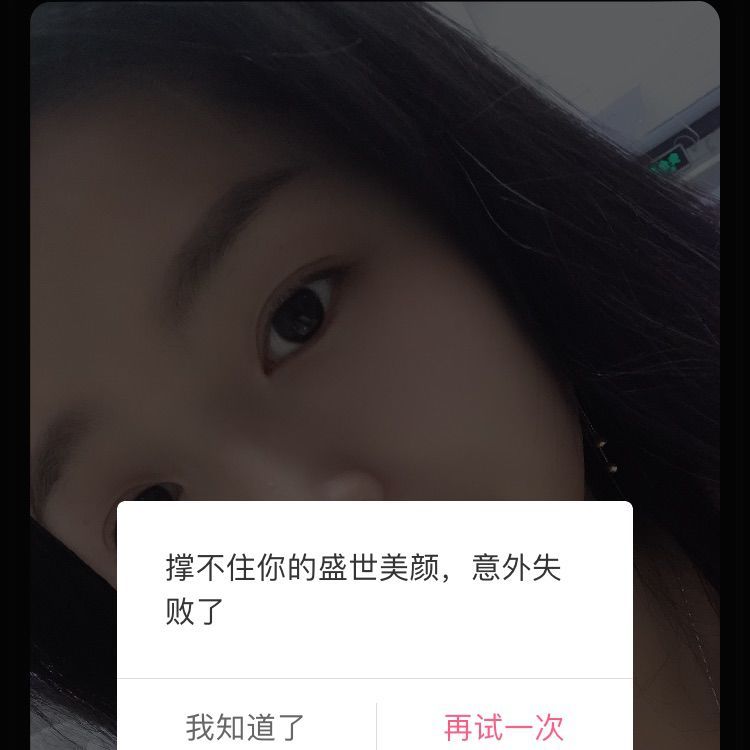The image size is (750, 750).
Task: Retry by tapping 再试一次
Action: pos(504,727)
